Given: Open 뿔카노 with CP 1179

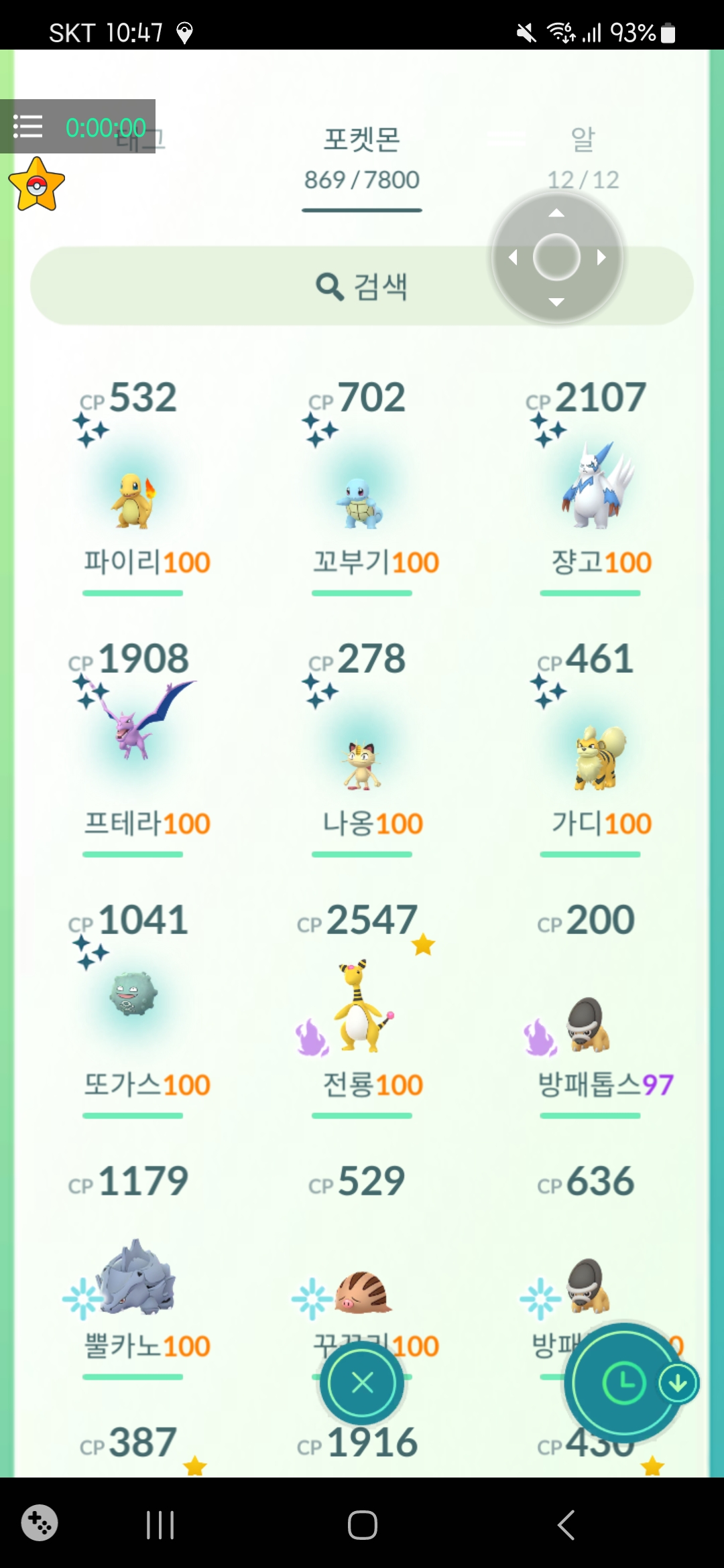Looking at the screenshot, I should 133,1277.
